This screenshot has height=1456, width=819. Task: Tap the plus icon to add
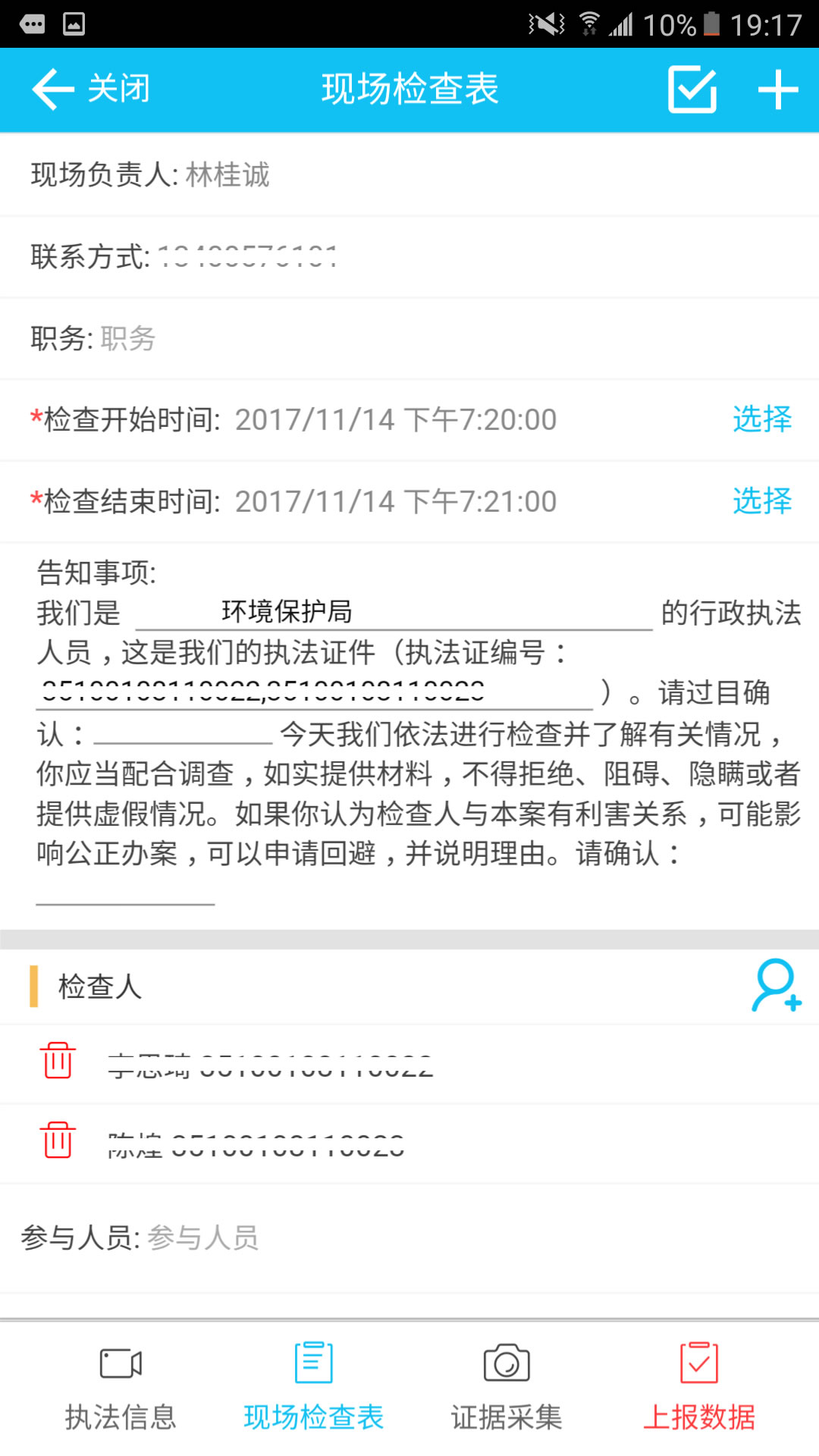778,89
